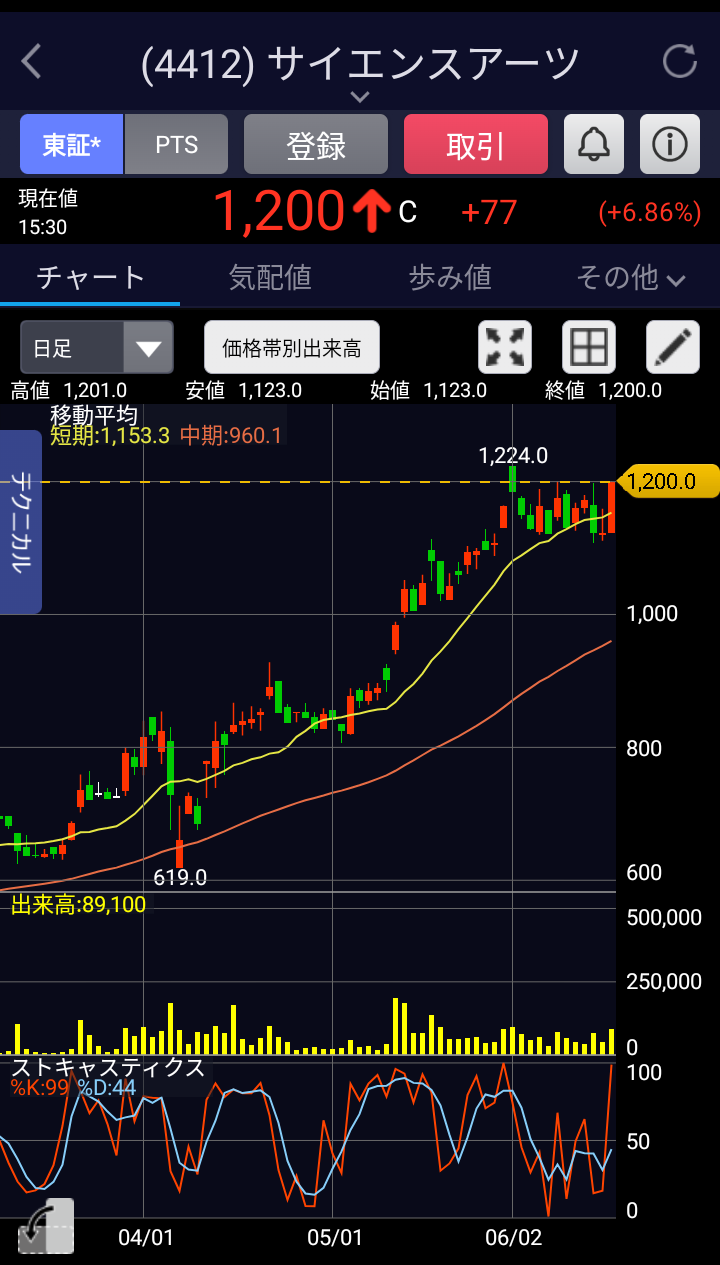The image size is (720, 1265).
Task: Refresh the stock quote
Action: pyautogui.click(x=679, y=62)
